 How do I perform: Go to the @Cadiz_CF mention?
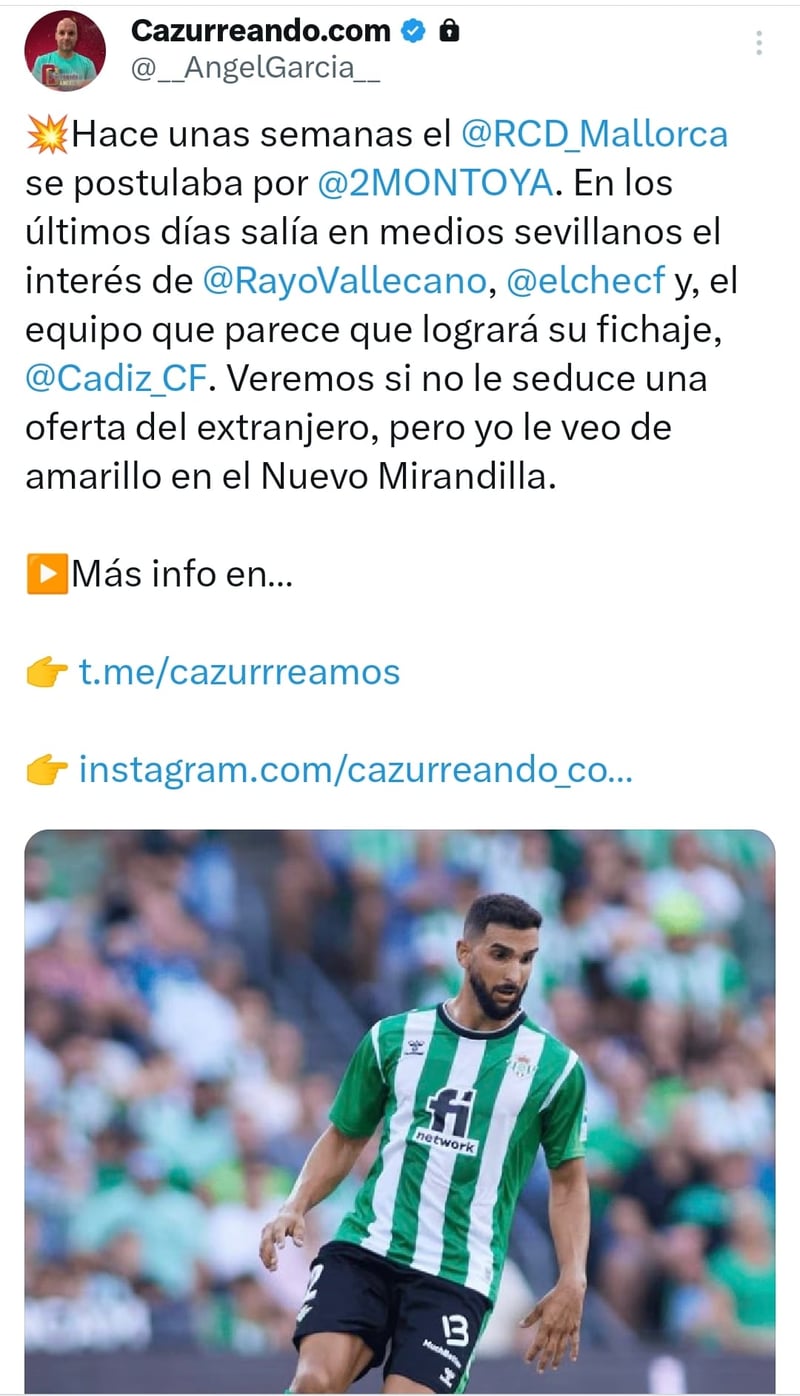(x=114, y=380)
